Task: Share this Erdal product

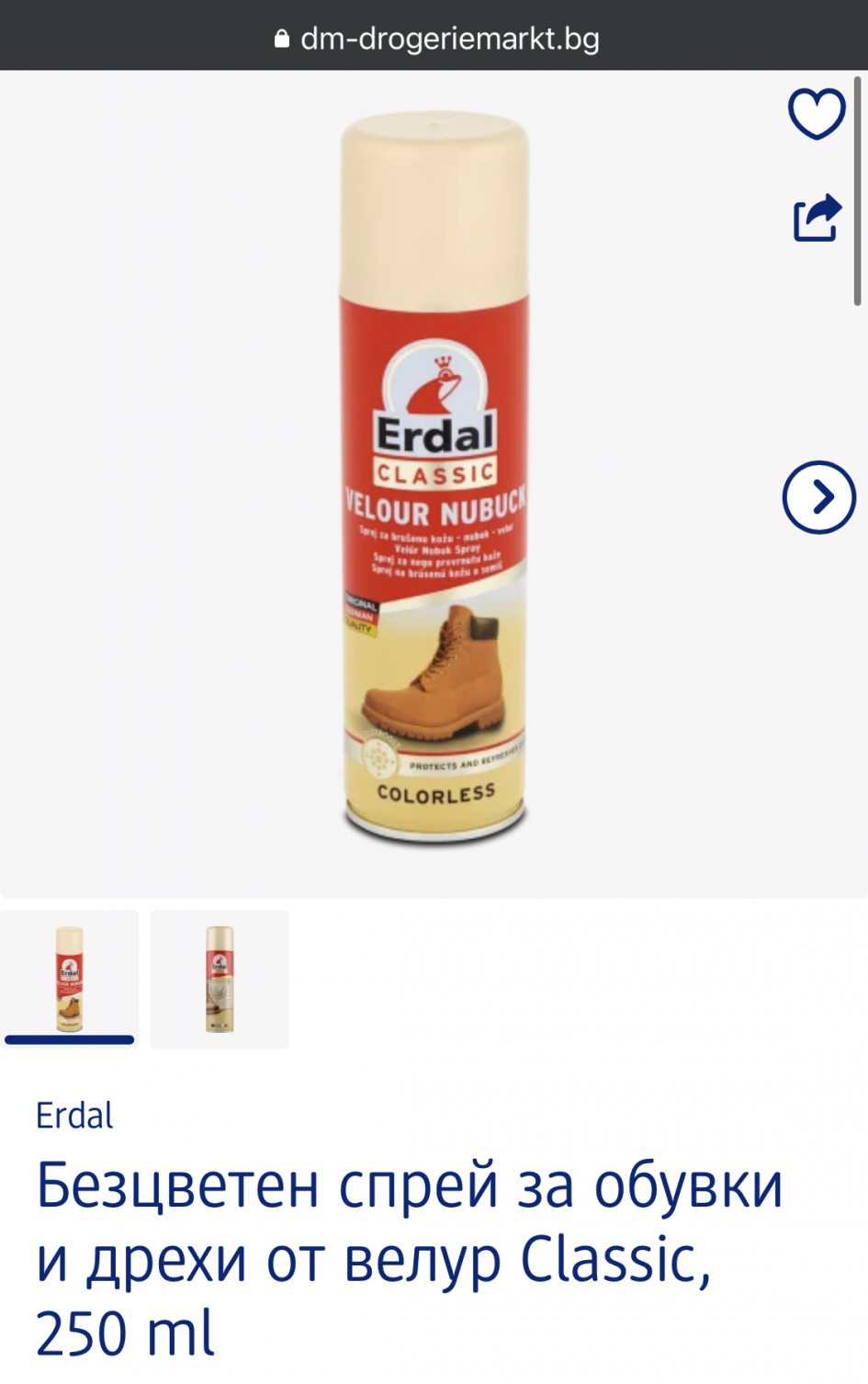Action: [x=816, y=219]
